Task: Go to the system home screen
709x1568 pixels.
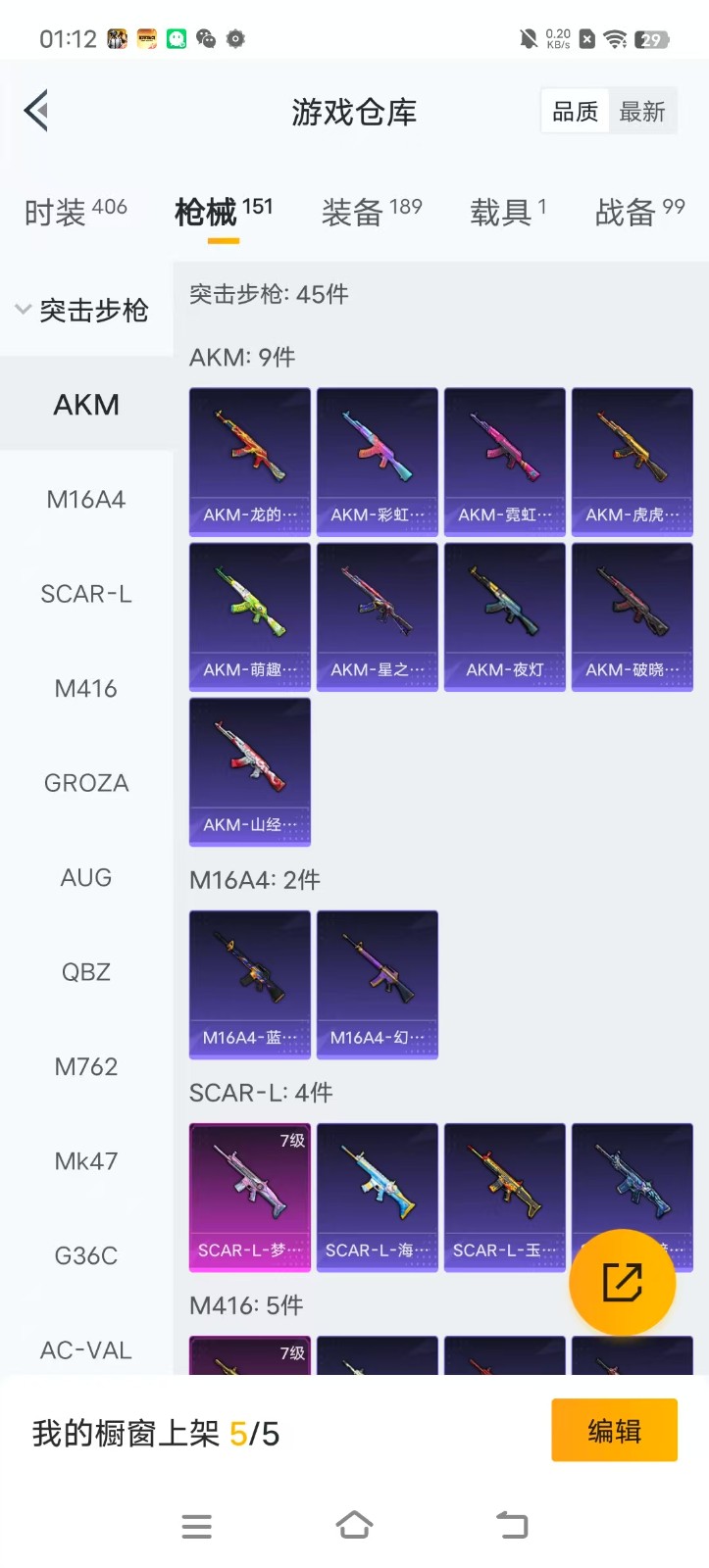Action: tap(354, 1525)
